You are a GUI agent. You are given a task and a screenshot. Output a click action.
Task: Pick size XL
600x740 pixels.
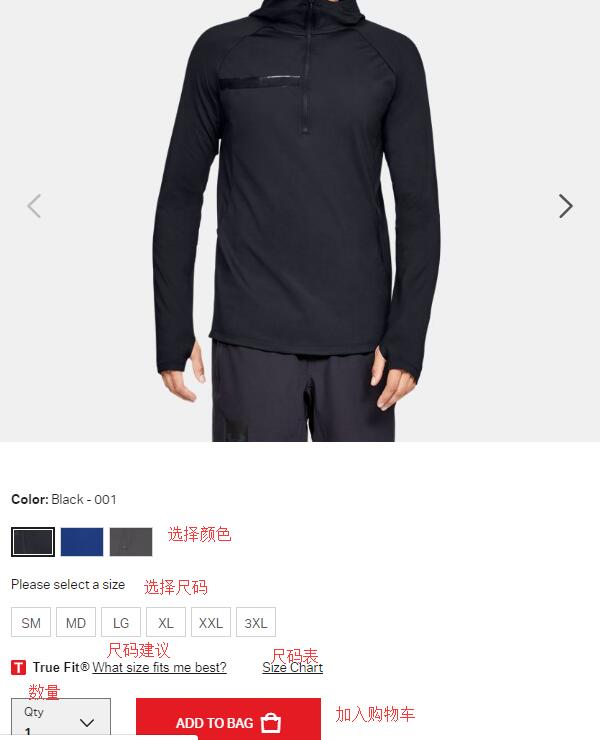click(166, 622)
